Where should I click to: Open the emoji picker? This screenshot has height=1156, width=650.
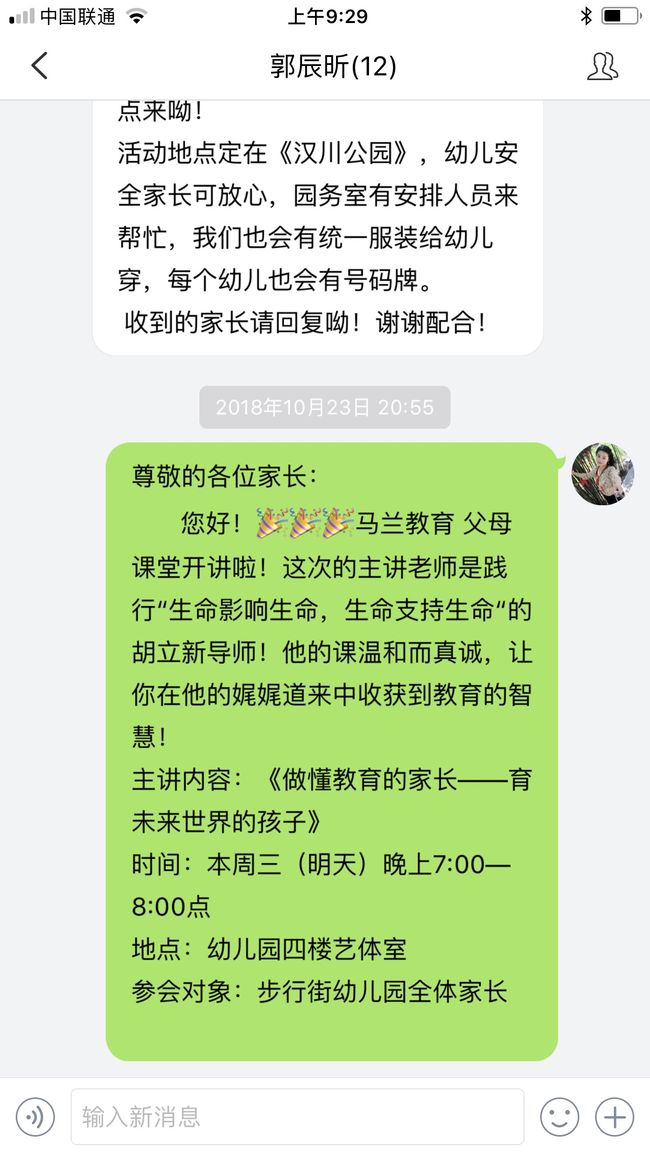559,1117
